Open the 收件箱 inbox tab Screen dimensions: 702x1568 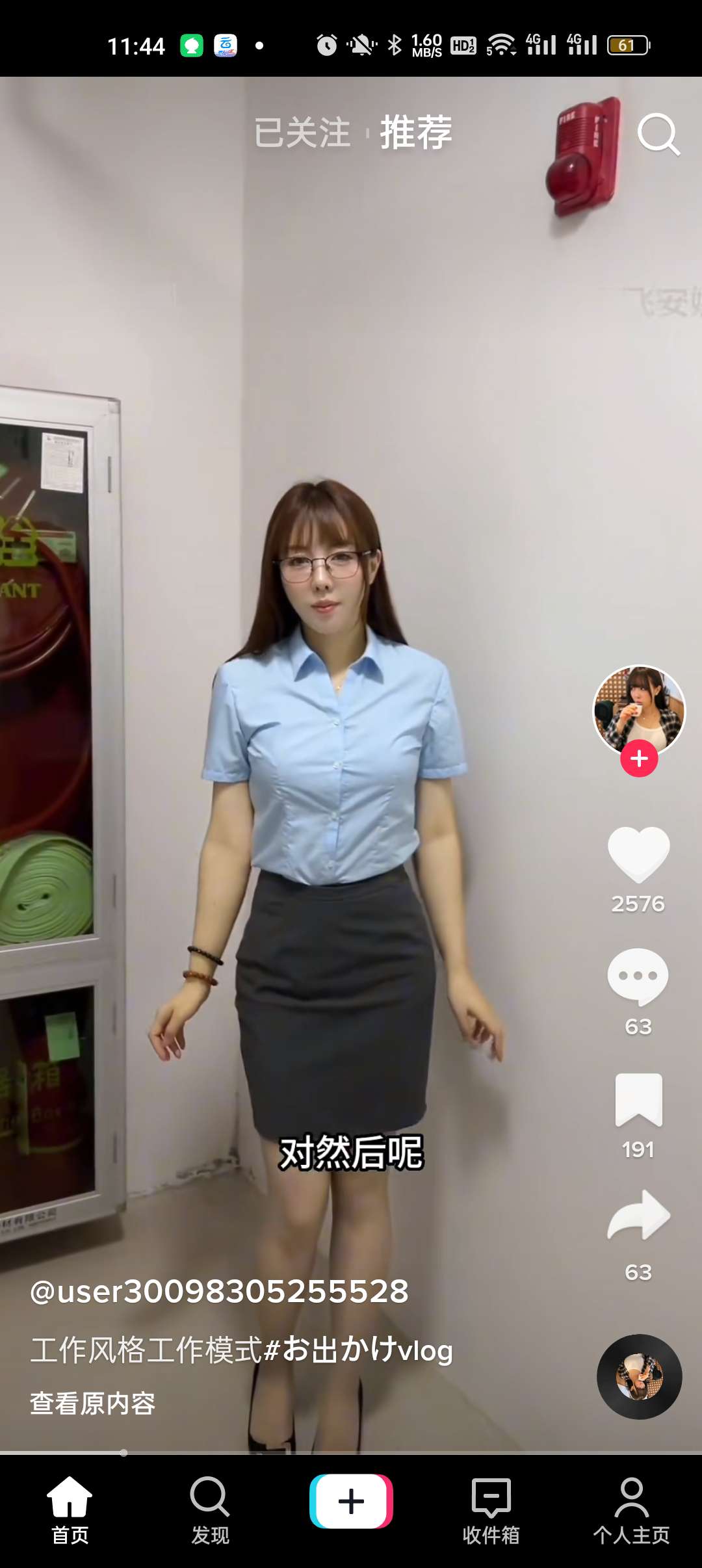491,1510
